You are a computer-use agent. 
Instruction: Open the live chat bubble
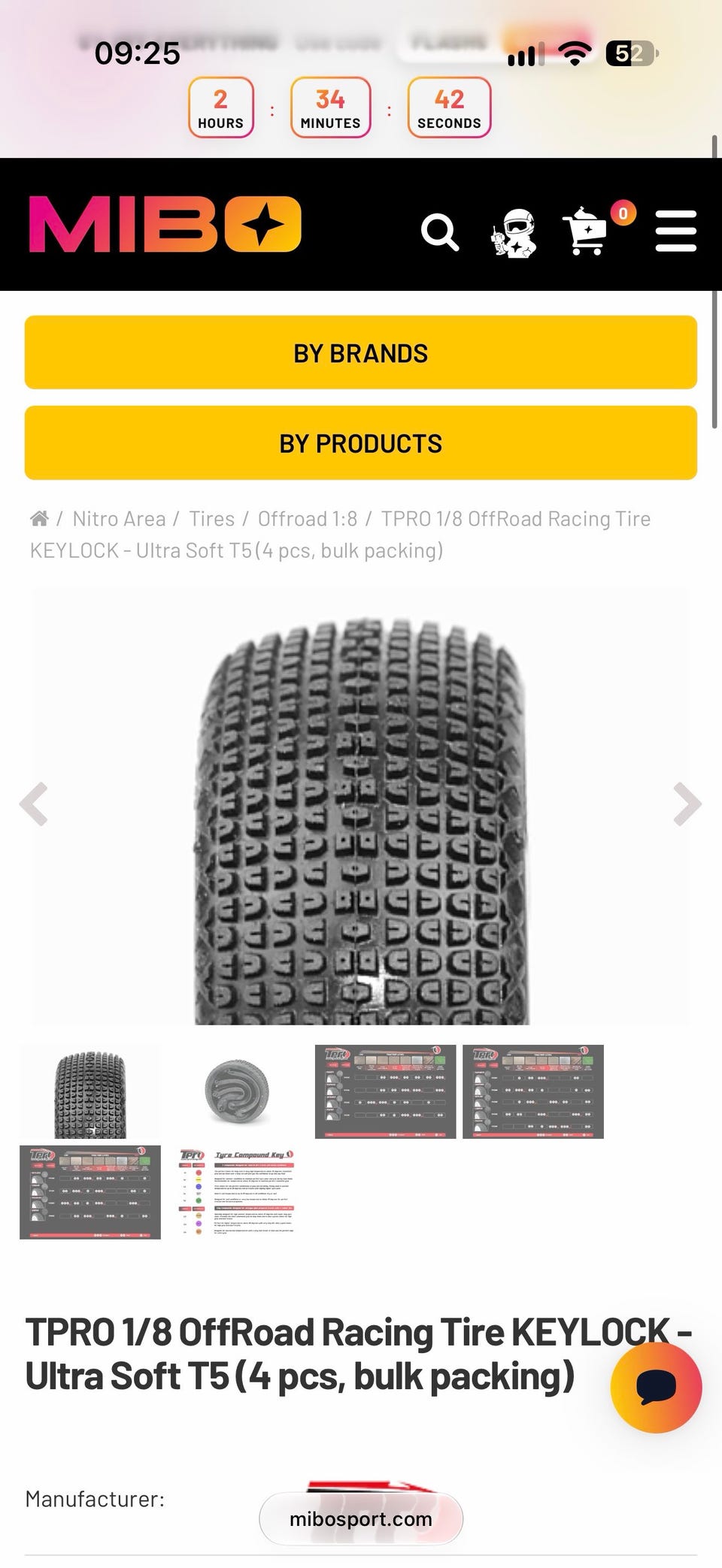pyautogui.click(x=656, y=1388)
